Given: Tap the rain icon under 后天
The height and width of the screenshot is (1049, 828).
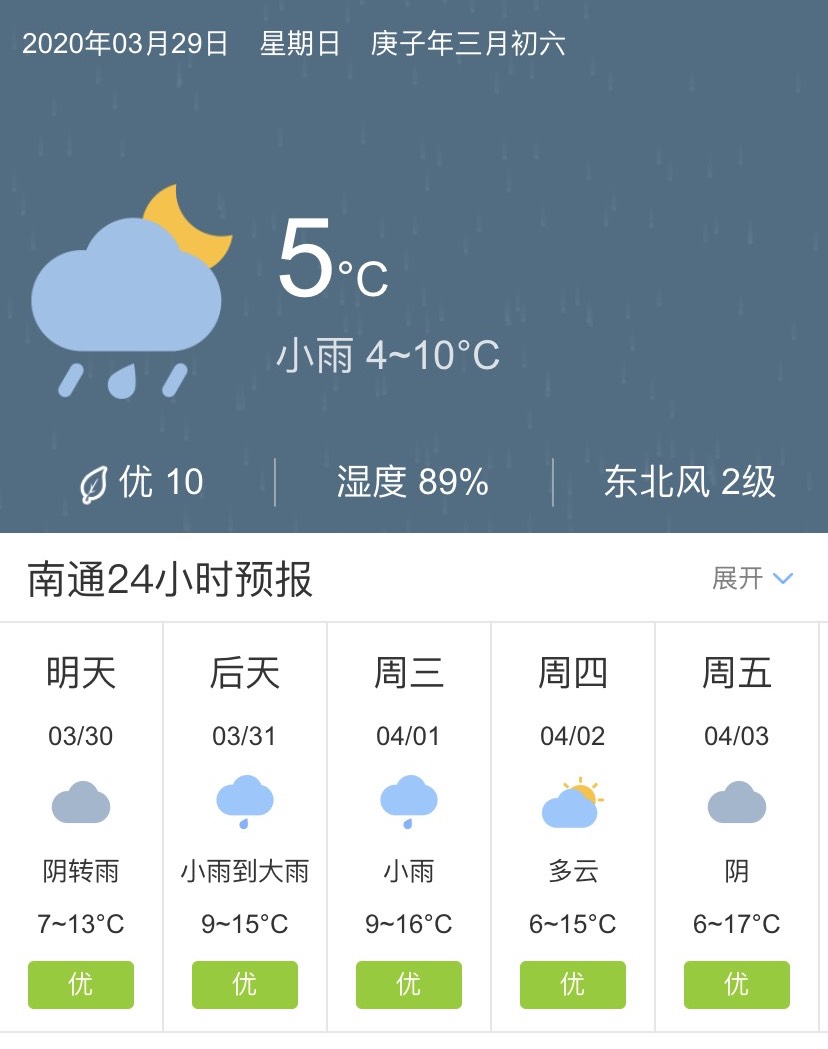Looking at the screenshot, I should click(x=245, y=800).
